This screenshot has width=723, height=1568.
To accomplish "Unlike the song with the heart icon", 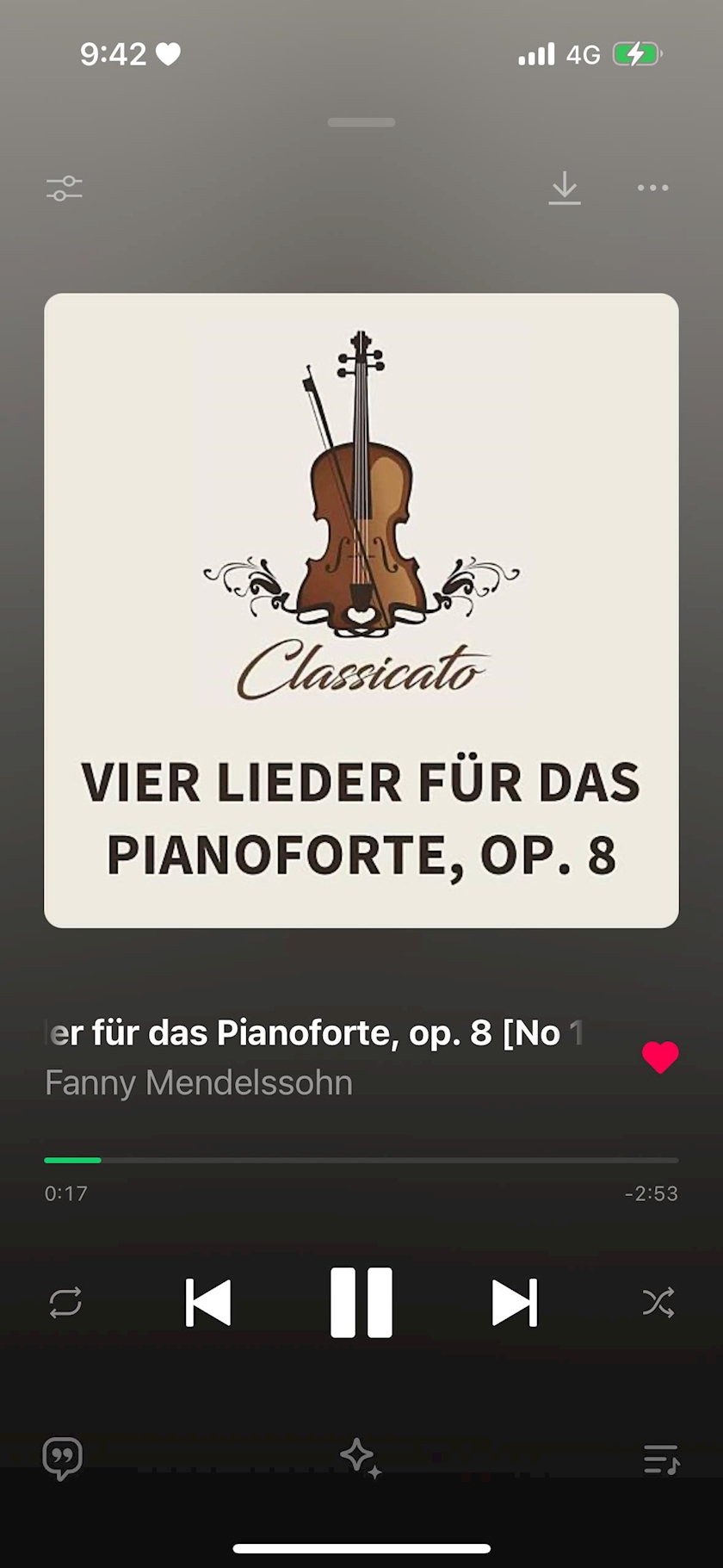I will click(660, 1057).
